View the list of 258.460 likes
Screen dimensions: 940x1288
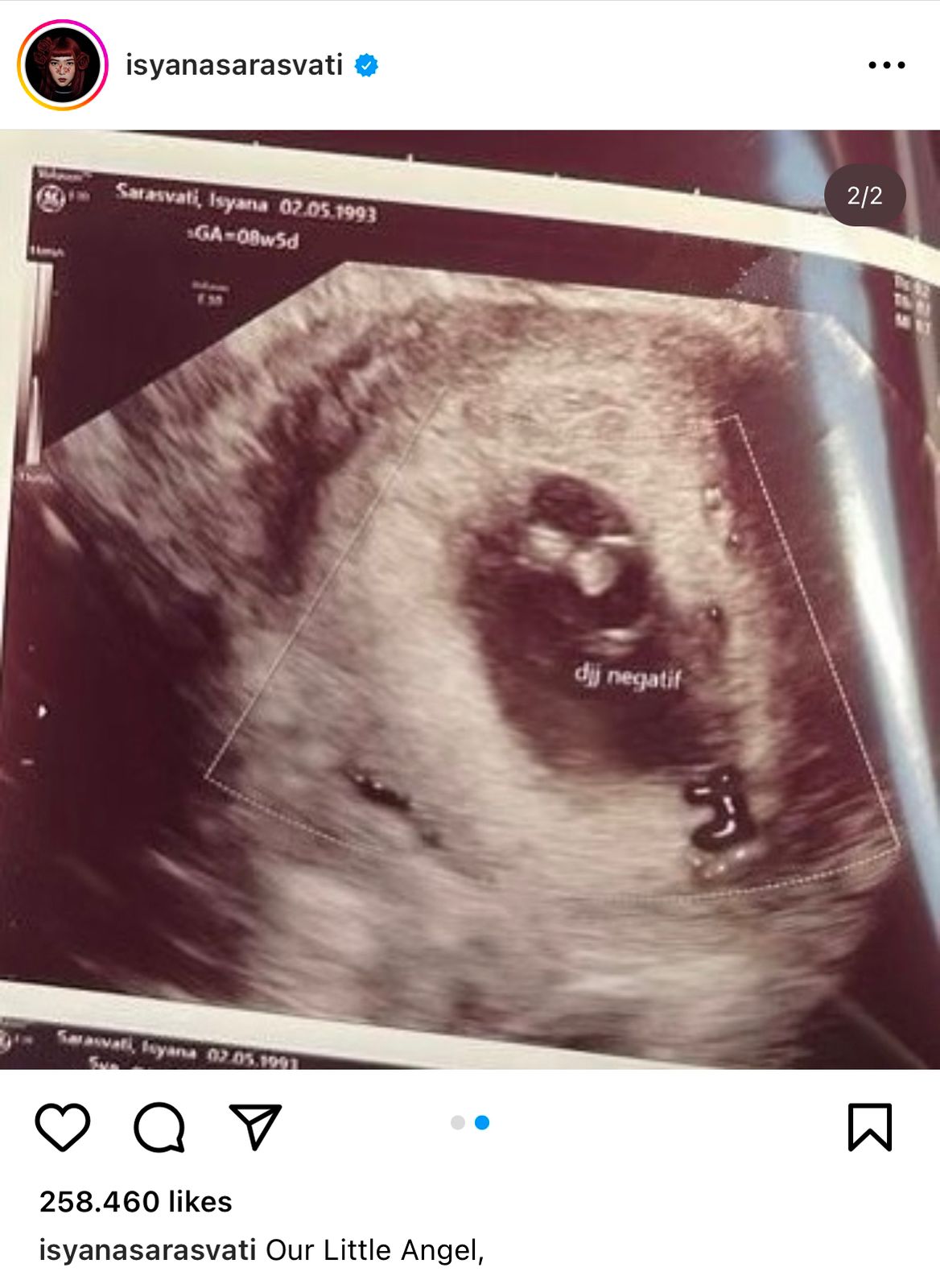tap(136, 1202)
